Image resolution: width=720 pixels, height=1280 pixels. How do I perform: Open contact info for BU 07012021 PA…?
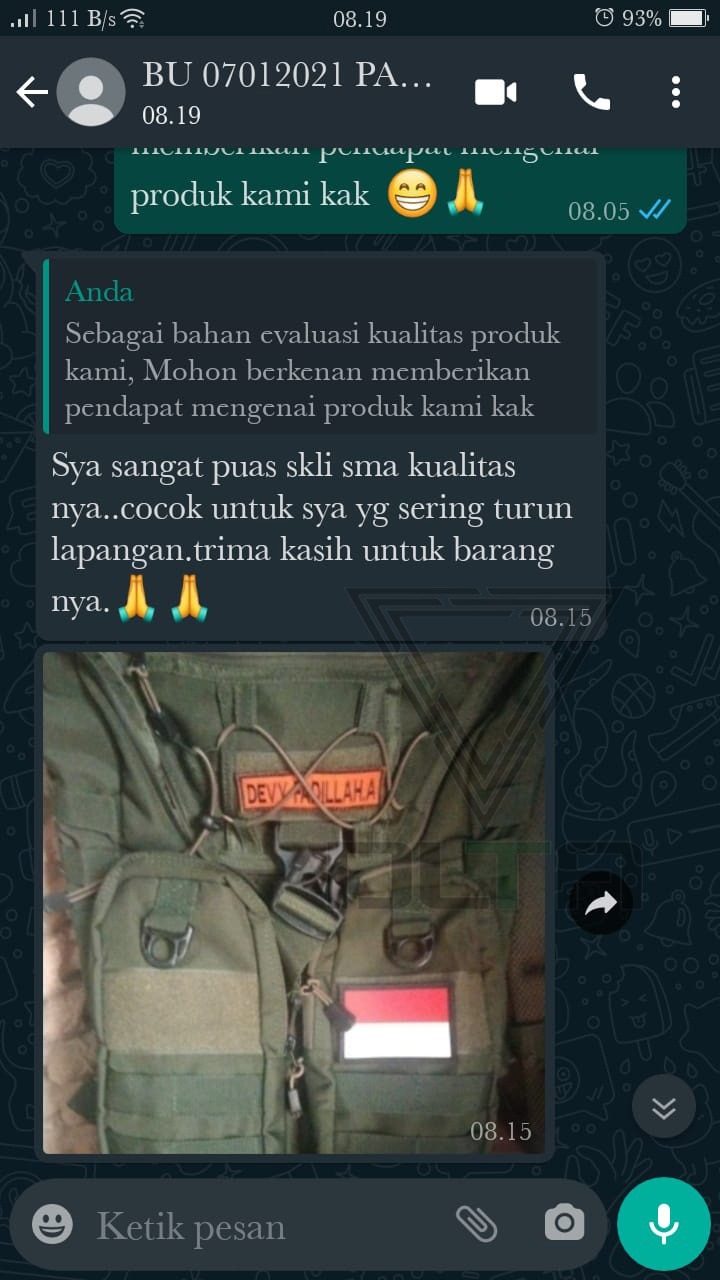(x=288, y=92)
